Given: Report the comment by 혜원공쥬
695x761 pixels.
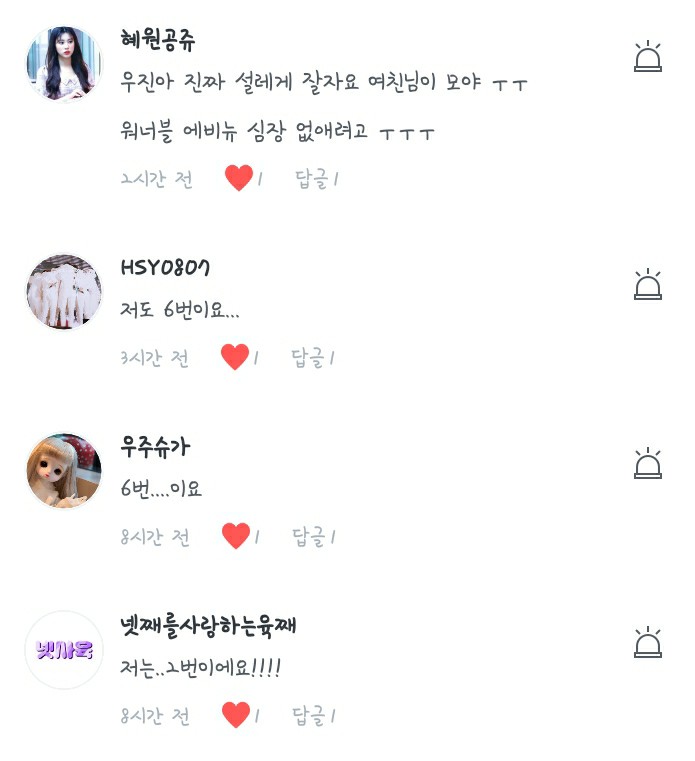Looking at the screenshot, I should [x=648, y=57].
